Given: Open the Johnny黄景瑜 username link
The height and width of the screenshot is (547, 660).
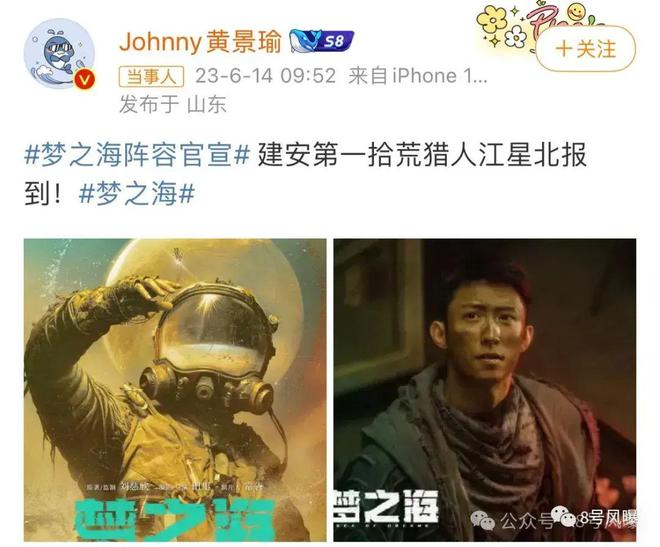Looking at the screenshot, I should (x=199, y=42).
